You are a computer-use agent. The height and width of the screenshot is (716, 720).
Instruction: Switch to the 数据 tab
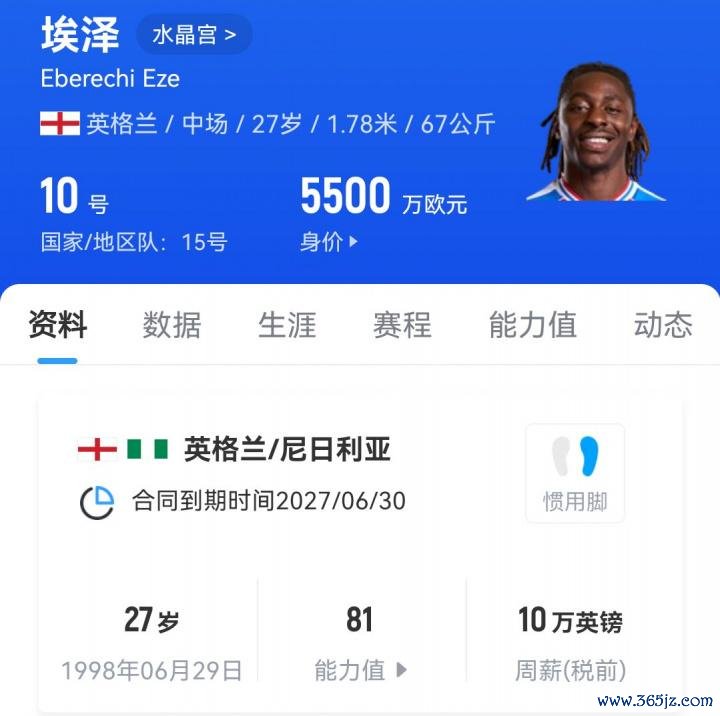tap(172, 325)
